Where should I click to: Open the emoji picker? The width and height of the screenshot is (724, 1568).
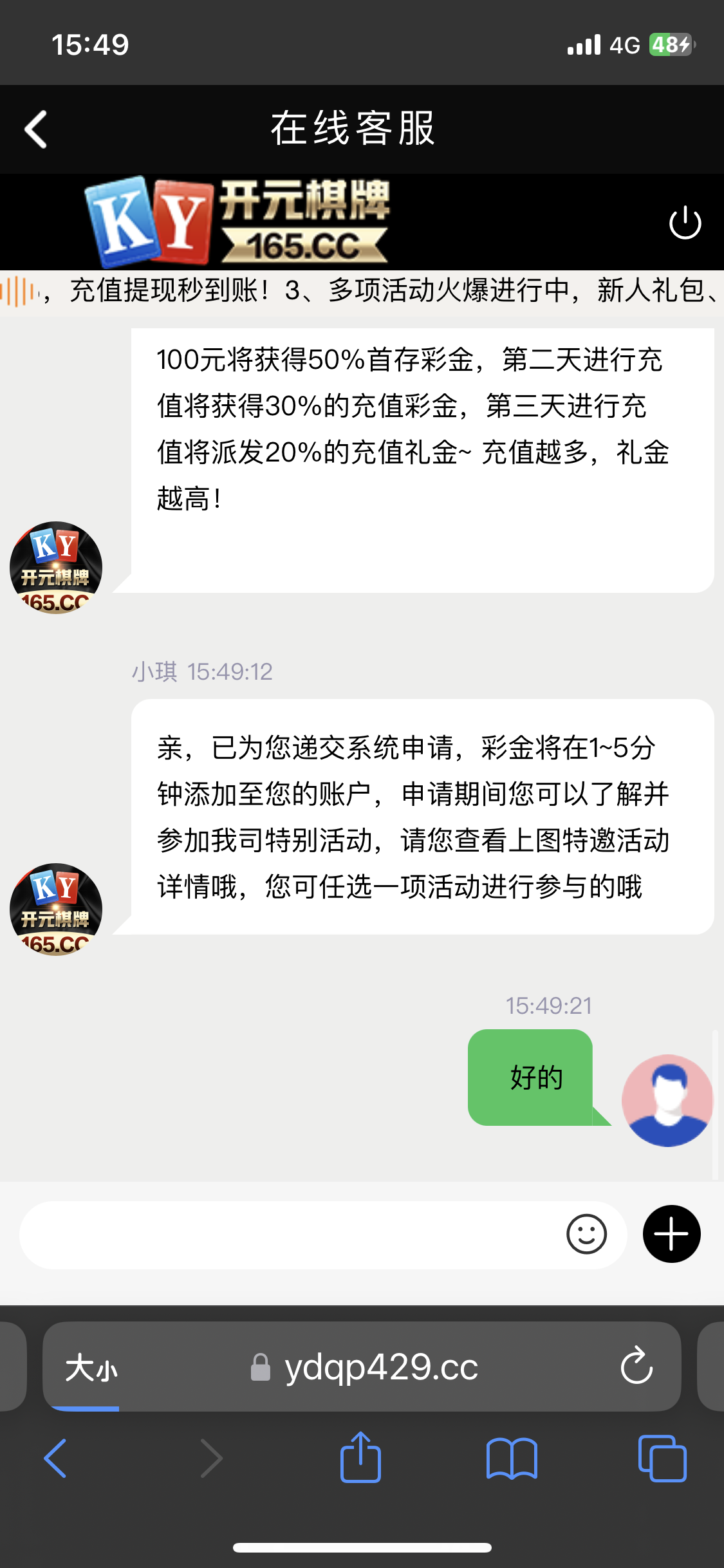(x=586, y=1235)
